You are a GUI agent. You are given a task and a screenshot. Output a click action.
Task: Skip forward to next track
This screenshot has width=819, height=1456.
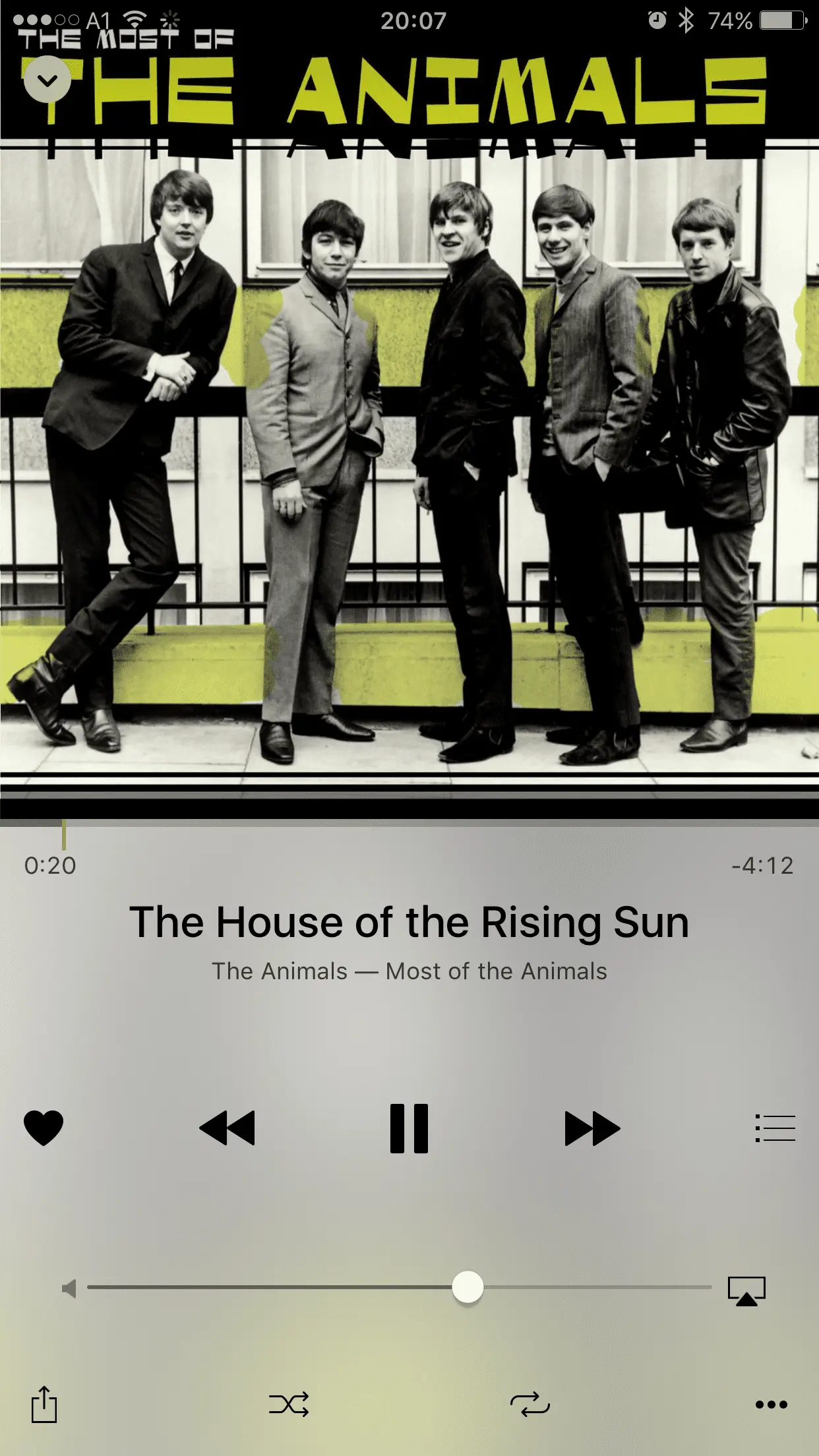pos(592,1128)
